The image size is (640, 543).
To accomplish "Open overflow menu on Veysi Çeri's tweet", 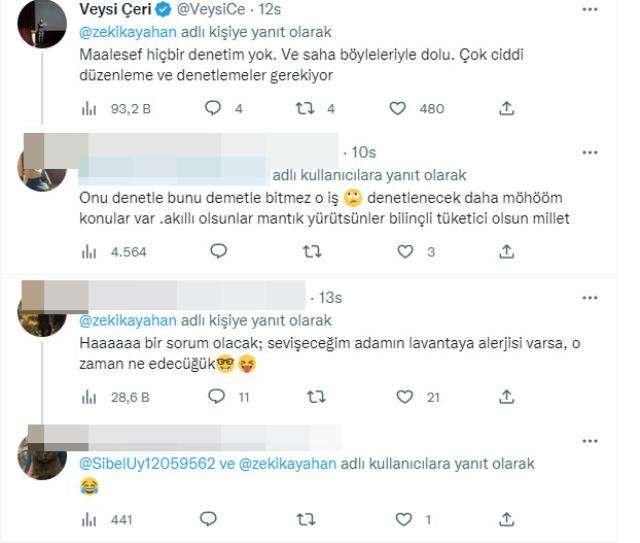I will [597, 10].
